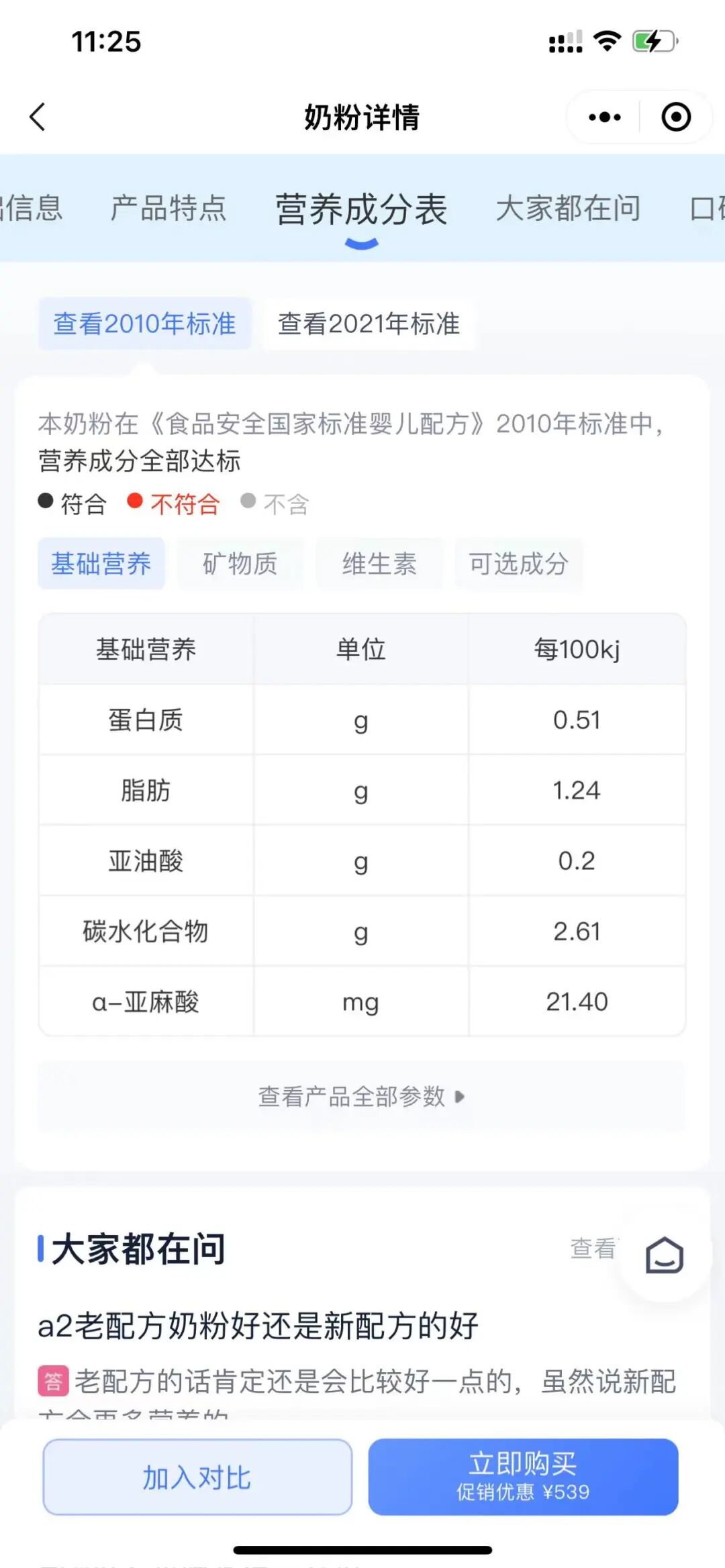Image resolution: width=725 pixels, height=1568 pixels.
Task: Select the 查看2010年标准 option
Action: 144,324
